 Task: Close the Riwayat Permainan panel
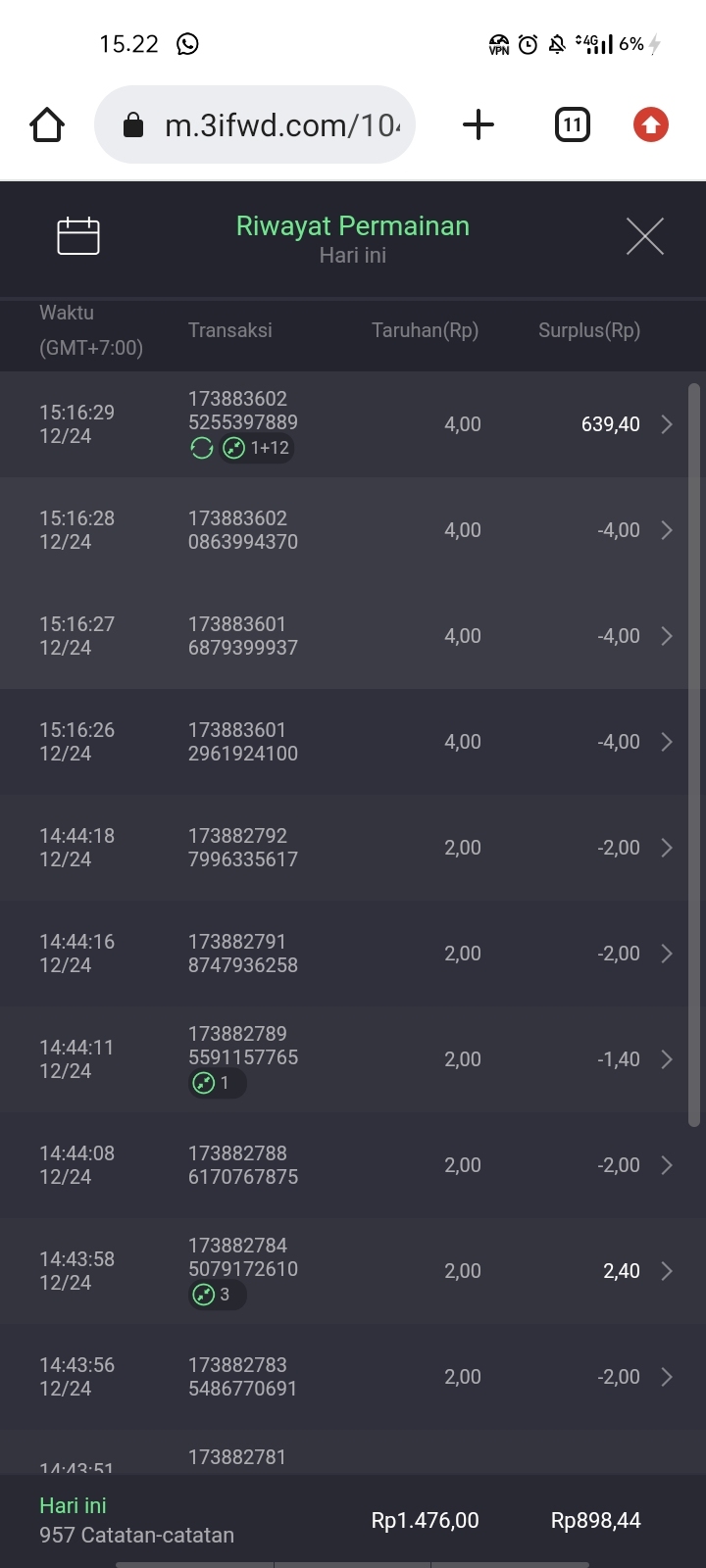[x=644, y=236]
